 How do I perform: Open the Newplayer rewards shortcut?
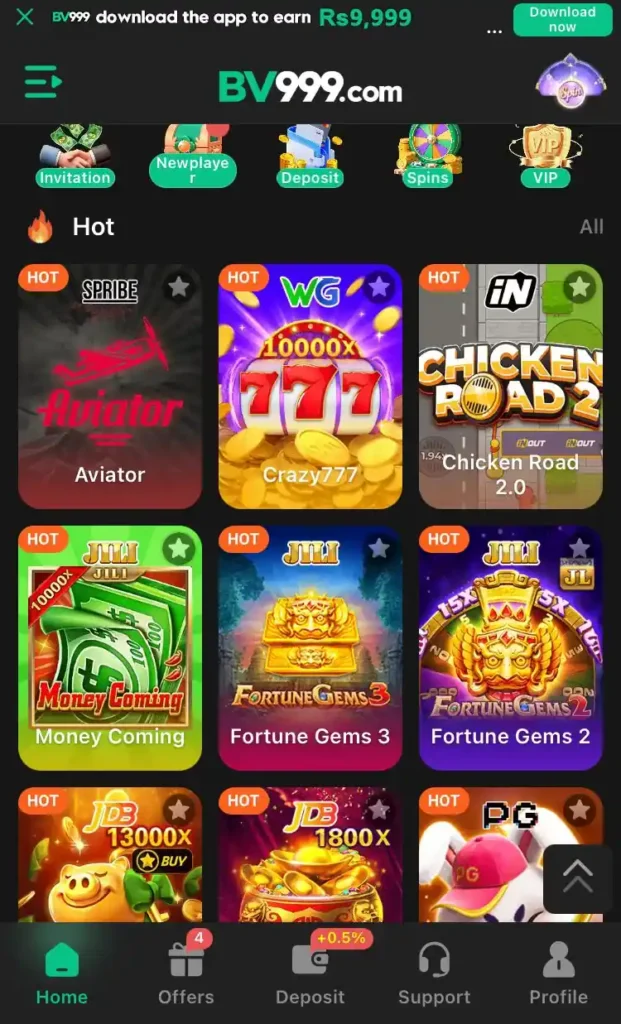pos(192,158)
